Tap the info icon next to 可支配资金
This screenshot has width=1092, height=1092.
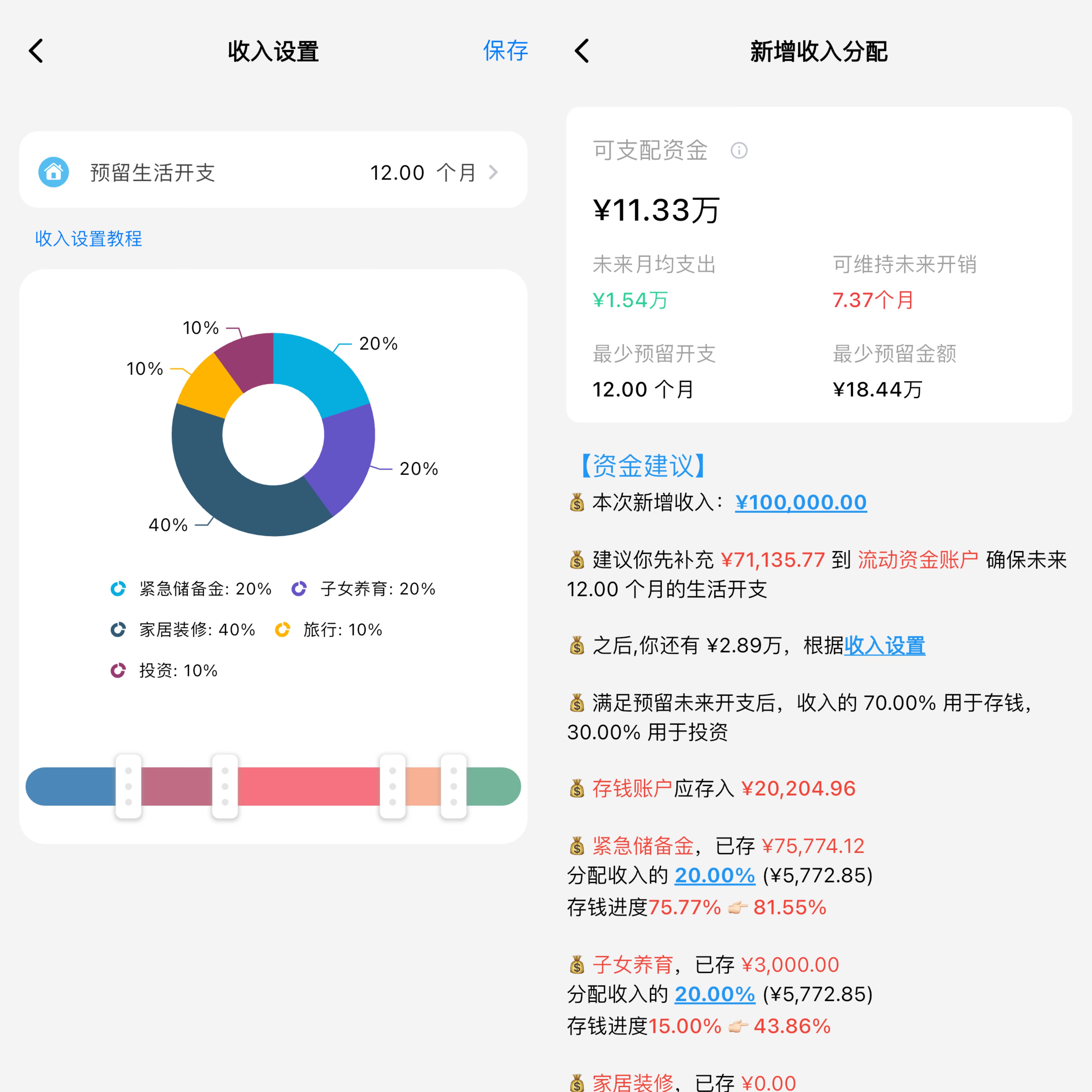click(x=739, y=150)
